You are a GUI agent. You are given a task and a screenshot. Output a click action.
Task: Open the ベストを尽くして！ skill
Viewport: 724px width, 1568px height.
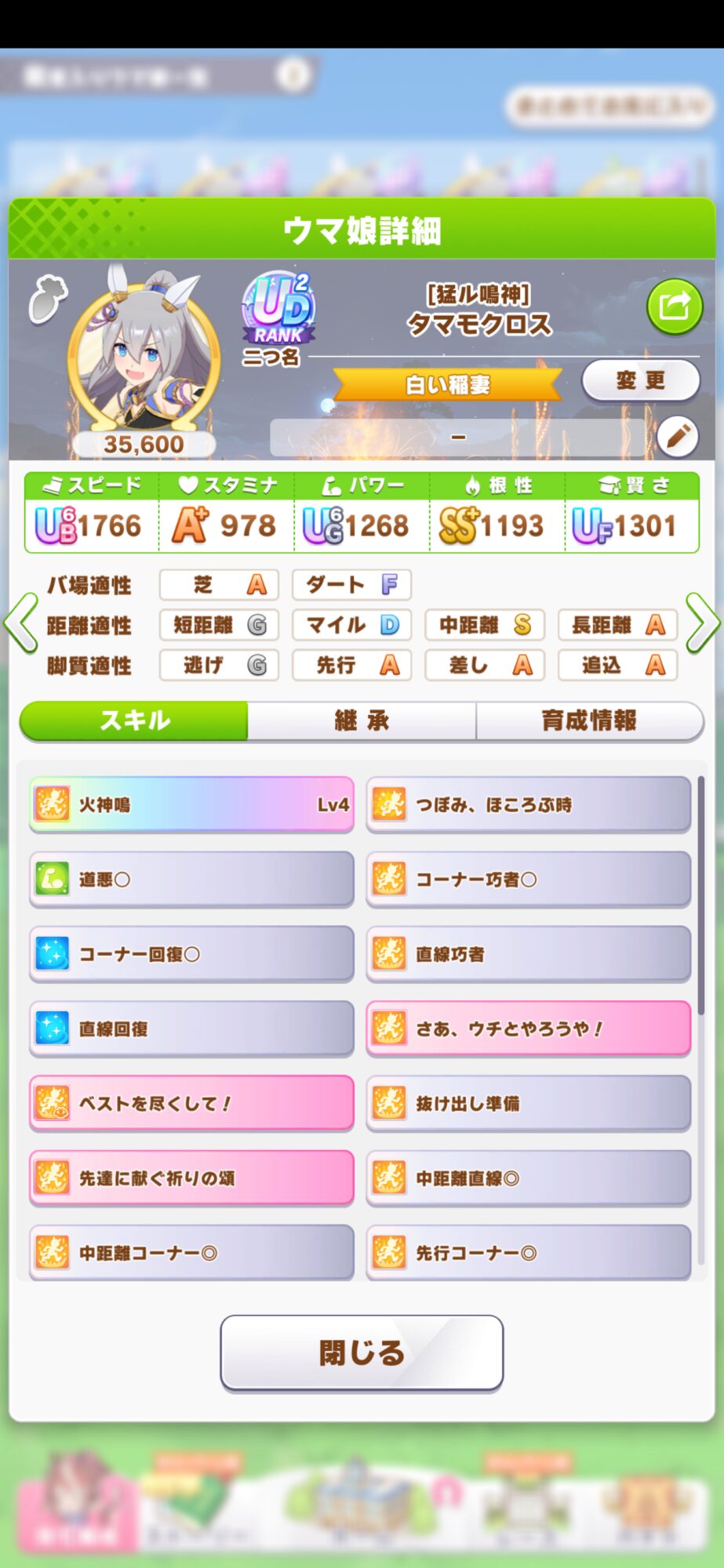tap(191, 1103)
